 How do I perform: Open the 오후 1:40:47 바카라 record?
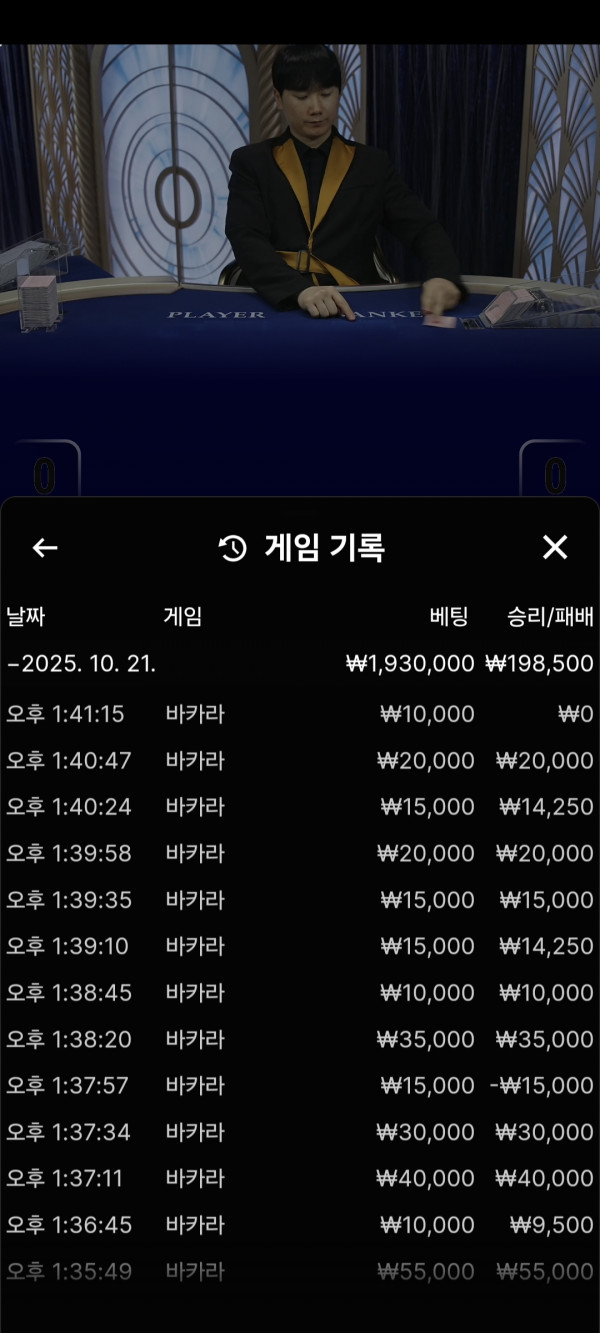click(300, 761)
